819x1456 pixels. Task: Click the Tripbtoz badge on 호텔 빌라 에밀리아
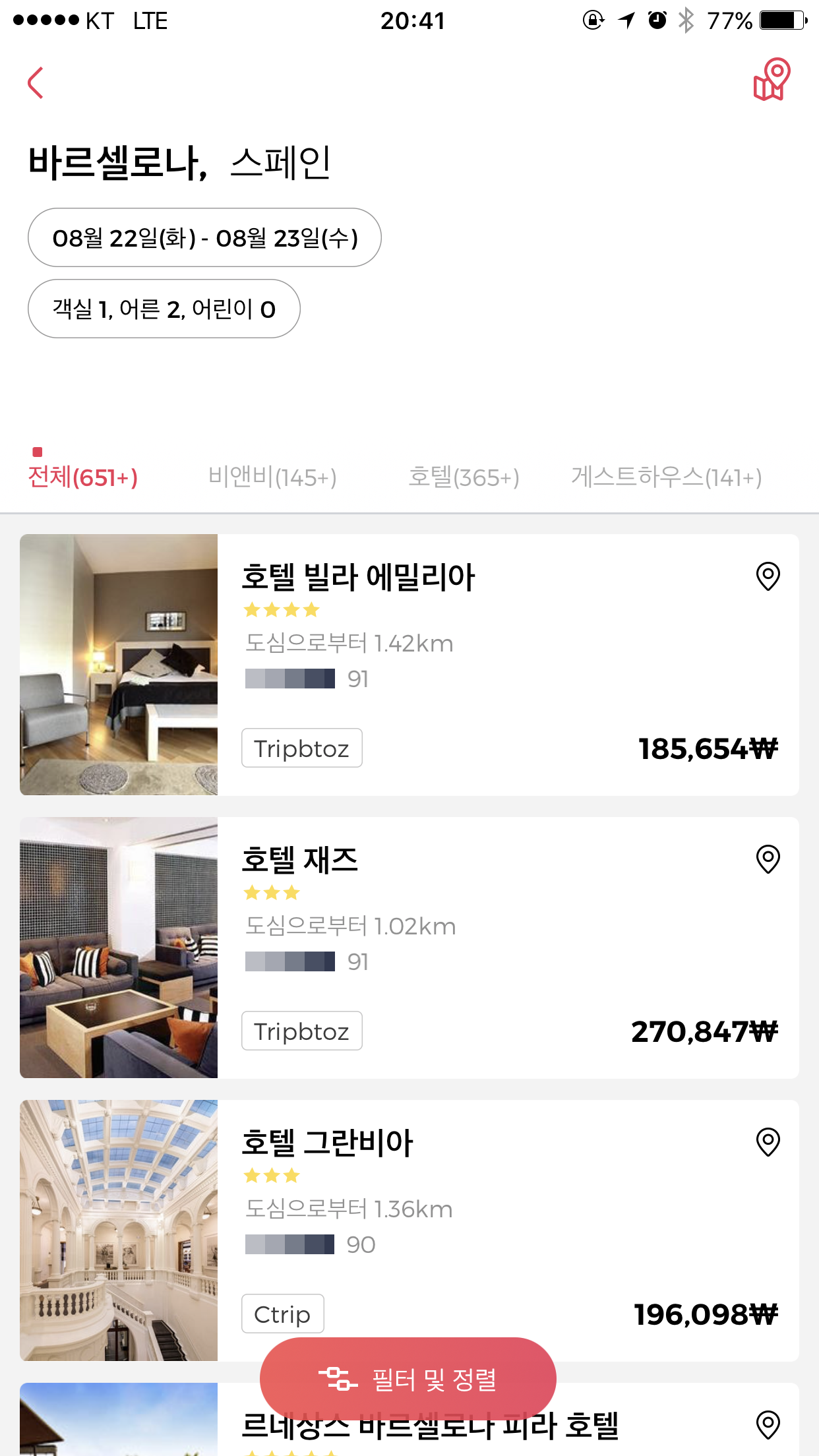301,747
